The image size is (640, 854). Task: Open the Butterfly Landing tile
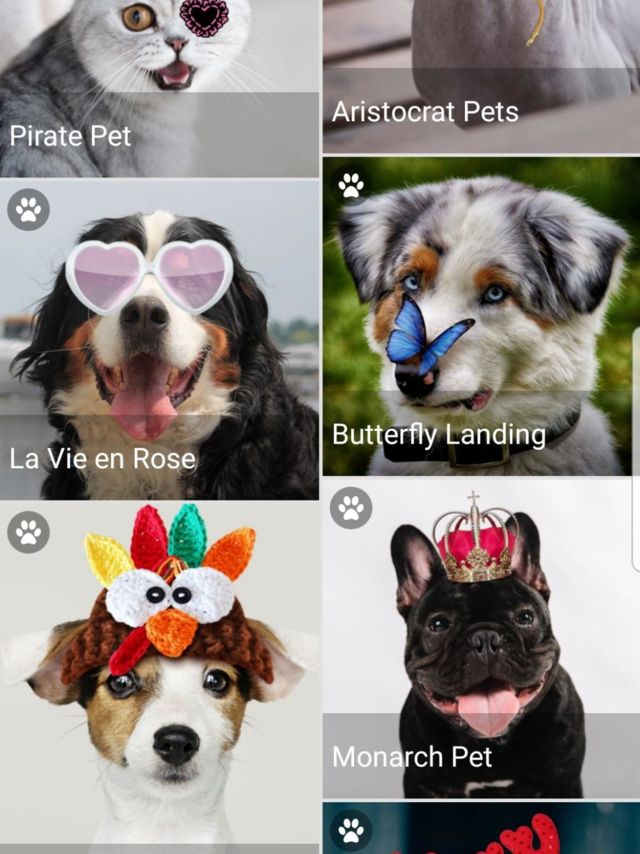(480, 316)
